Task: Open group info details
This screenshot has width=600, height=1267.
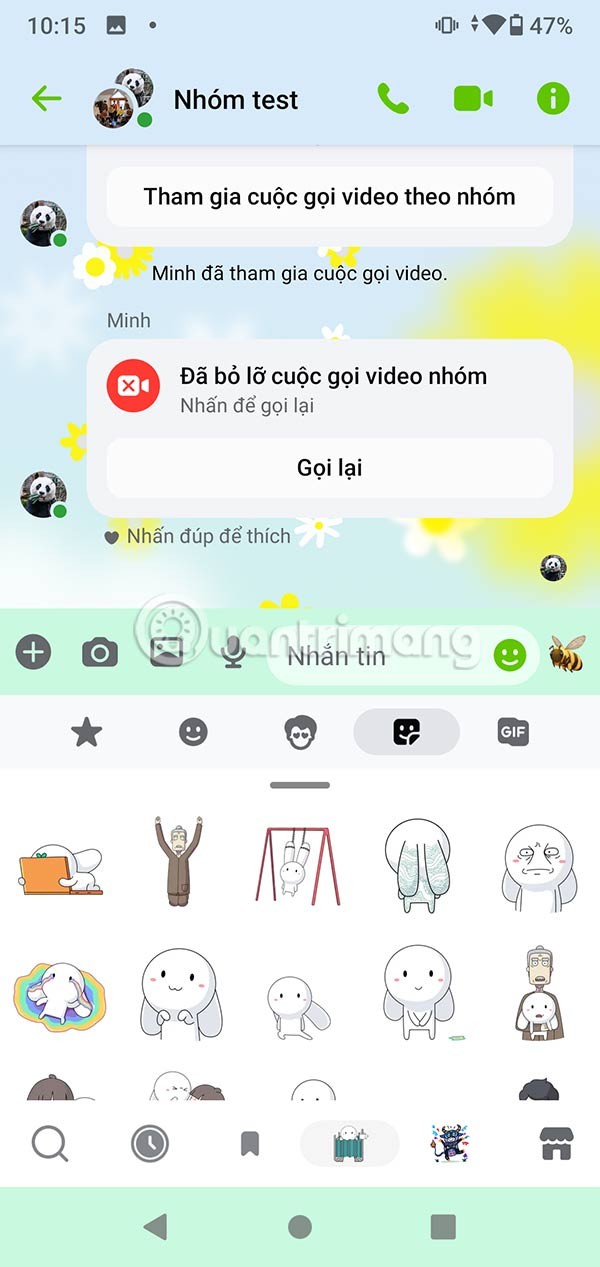Action: [x=552, y=98]
